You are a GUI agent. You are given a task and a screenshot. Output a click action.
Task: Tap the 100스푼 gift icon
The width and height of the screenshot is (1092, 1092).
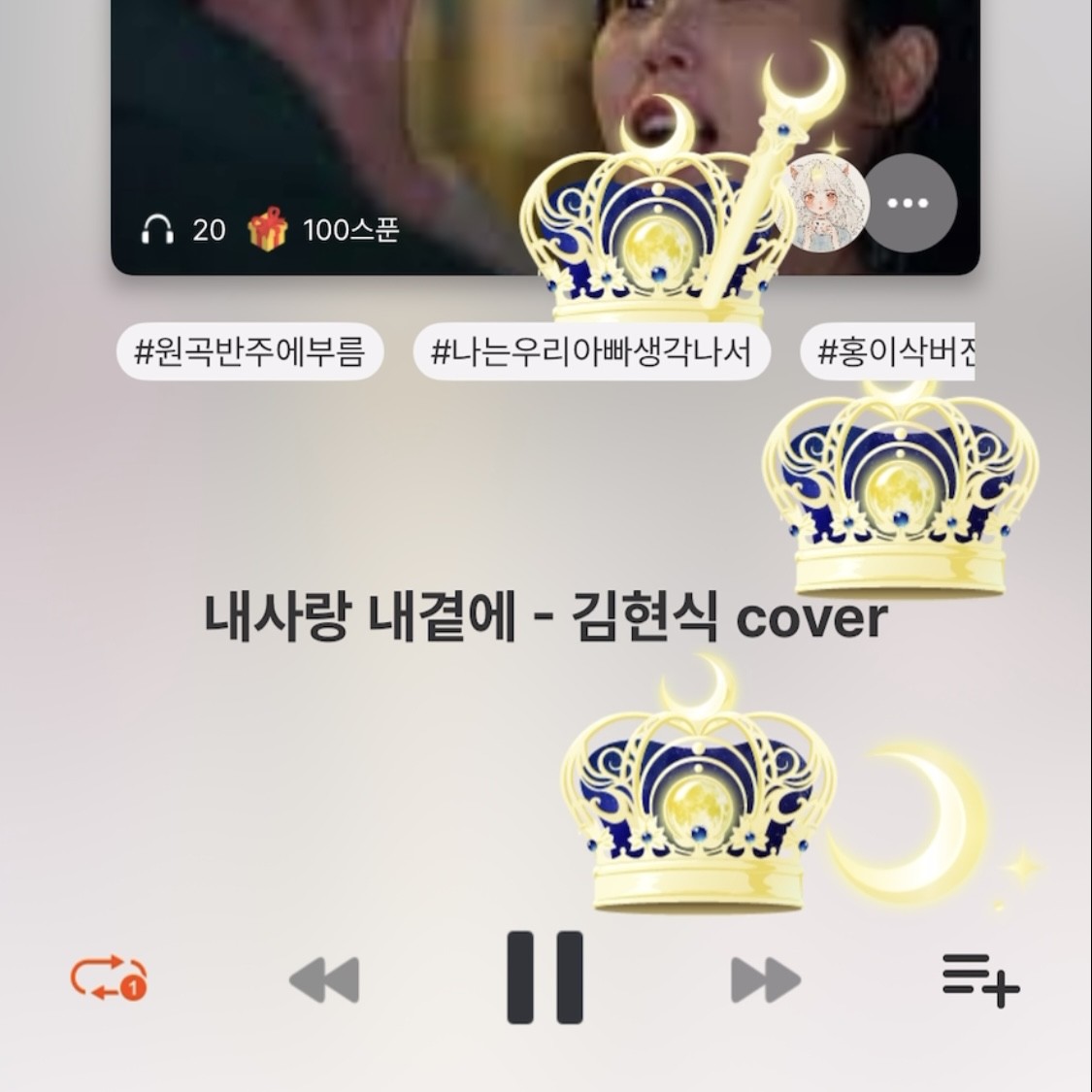(268, 230)
